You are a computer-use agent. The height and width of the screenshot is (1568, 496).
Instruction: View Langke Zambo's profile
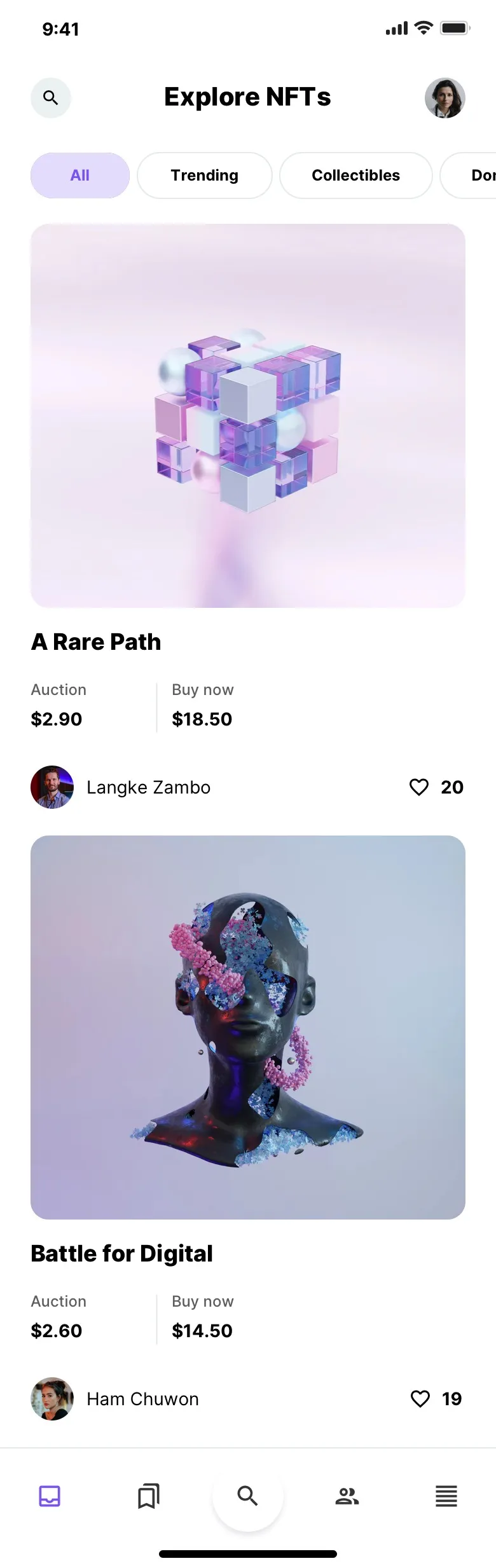(52, 787)
